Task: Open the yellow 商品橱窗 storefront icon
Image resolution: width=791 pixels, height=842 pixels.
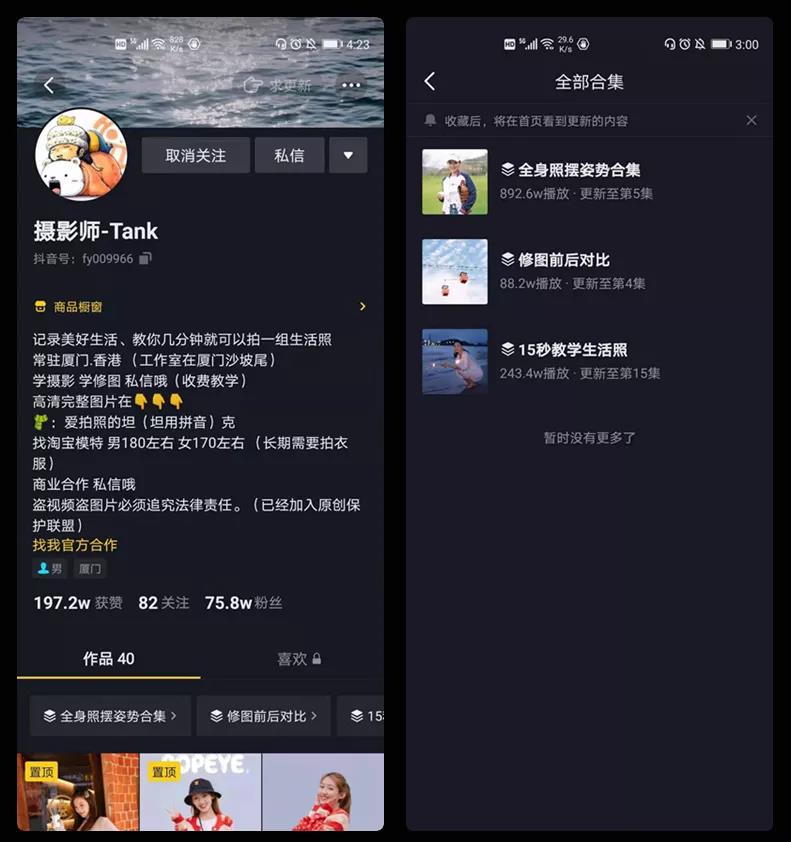Action: 40,307
